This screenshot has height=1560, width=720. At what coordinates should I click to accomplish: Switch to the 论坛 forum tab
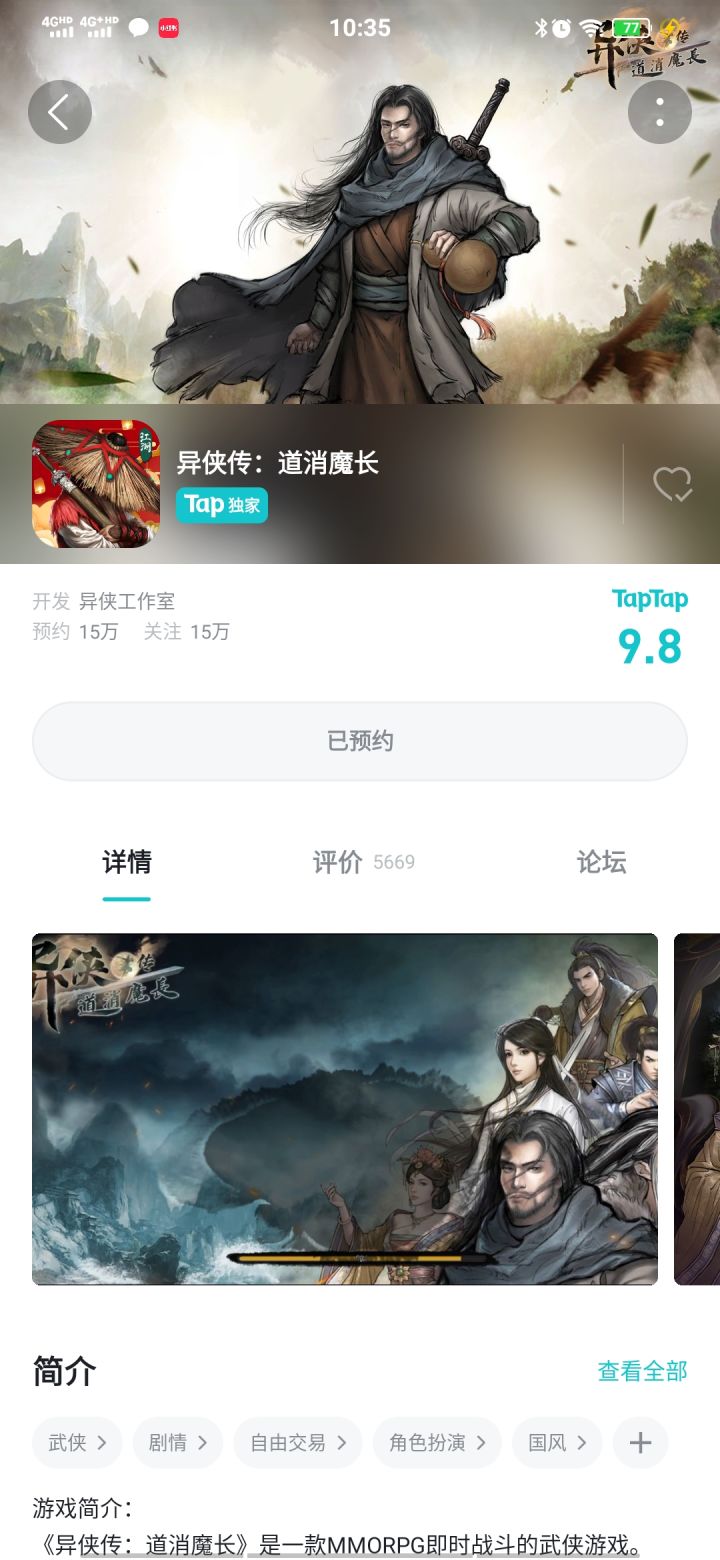(x=599, y=862)
